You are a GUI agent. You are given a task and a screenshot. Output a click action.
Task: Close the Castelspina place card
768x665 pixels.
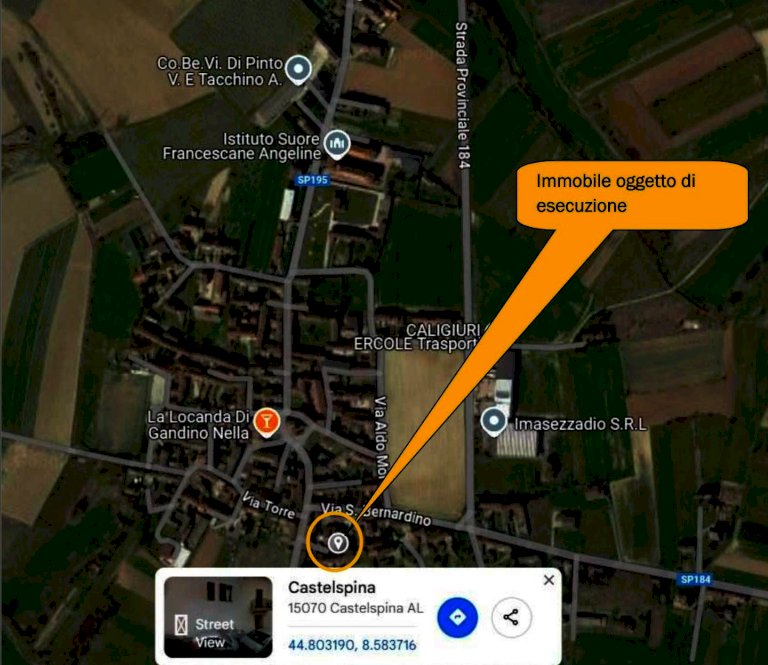point(548,580)
